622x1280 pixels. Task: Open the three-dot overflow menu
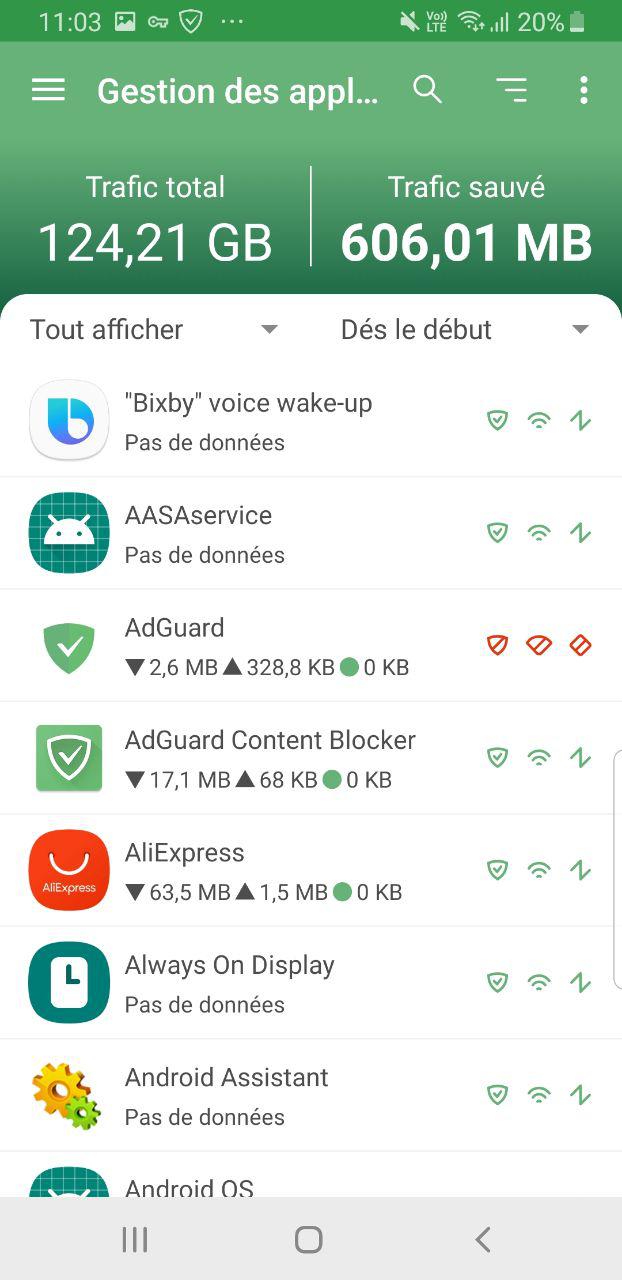click(583, 91)
